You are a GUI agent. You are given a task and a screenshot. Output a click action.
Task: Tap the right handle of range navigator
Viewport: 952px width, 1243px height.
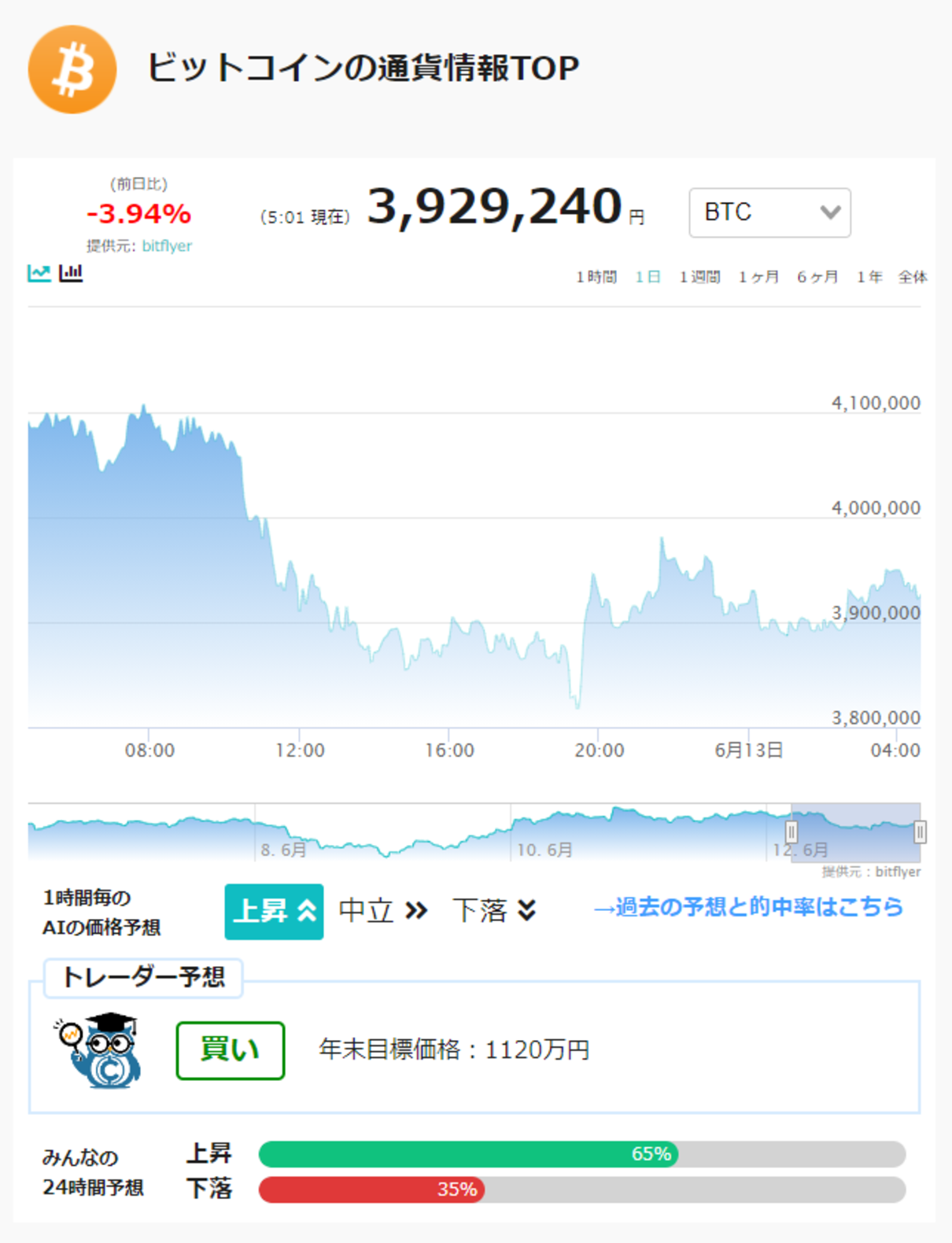click(x=920, y=832)
